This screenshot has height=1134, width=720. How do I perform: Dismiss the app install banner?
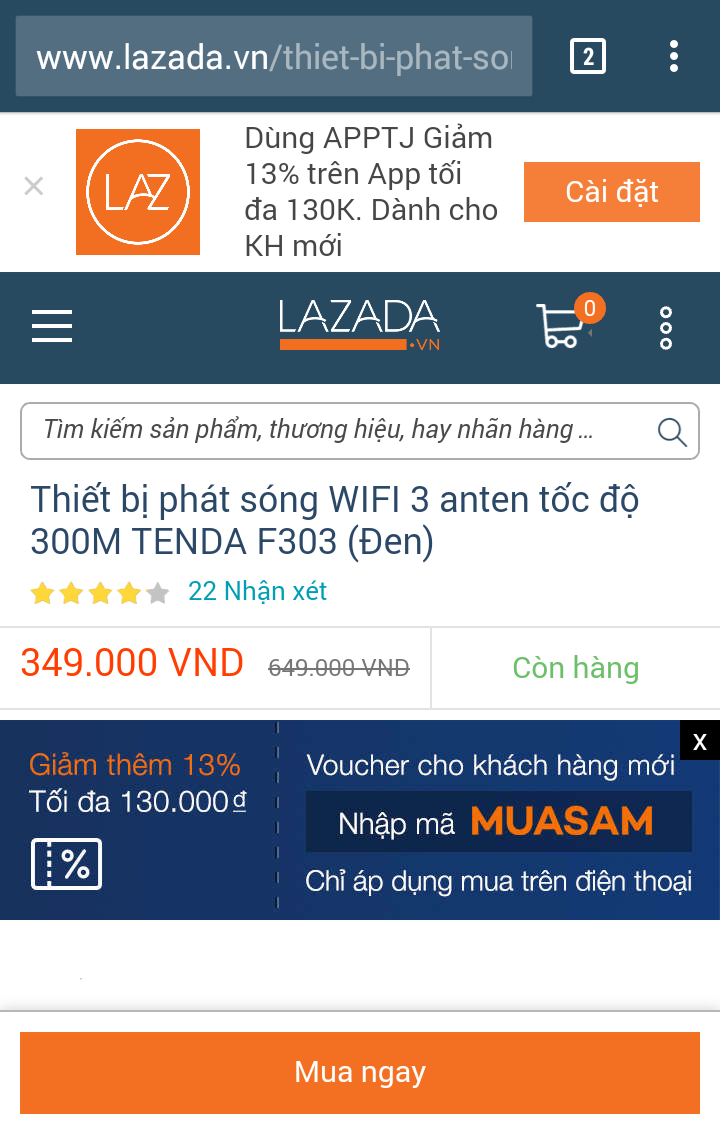(x=34, y=186)
